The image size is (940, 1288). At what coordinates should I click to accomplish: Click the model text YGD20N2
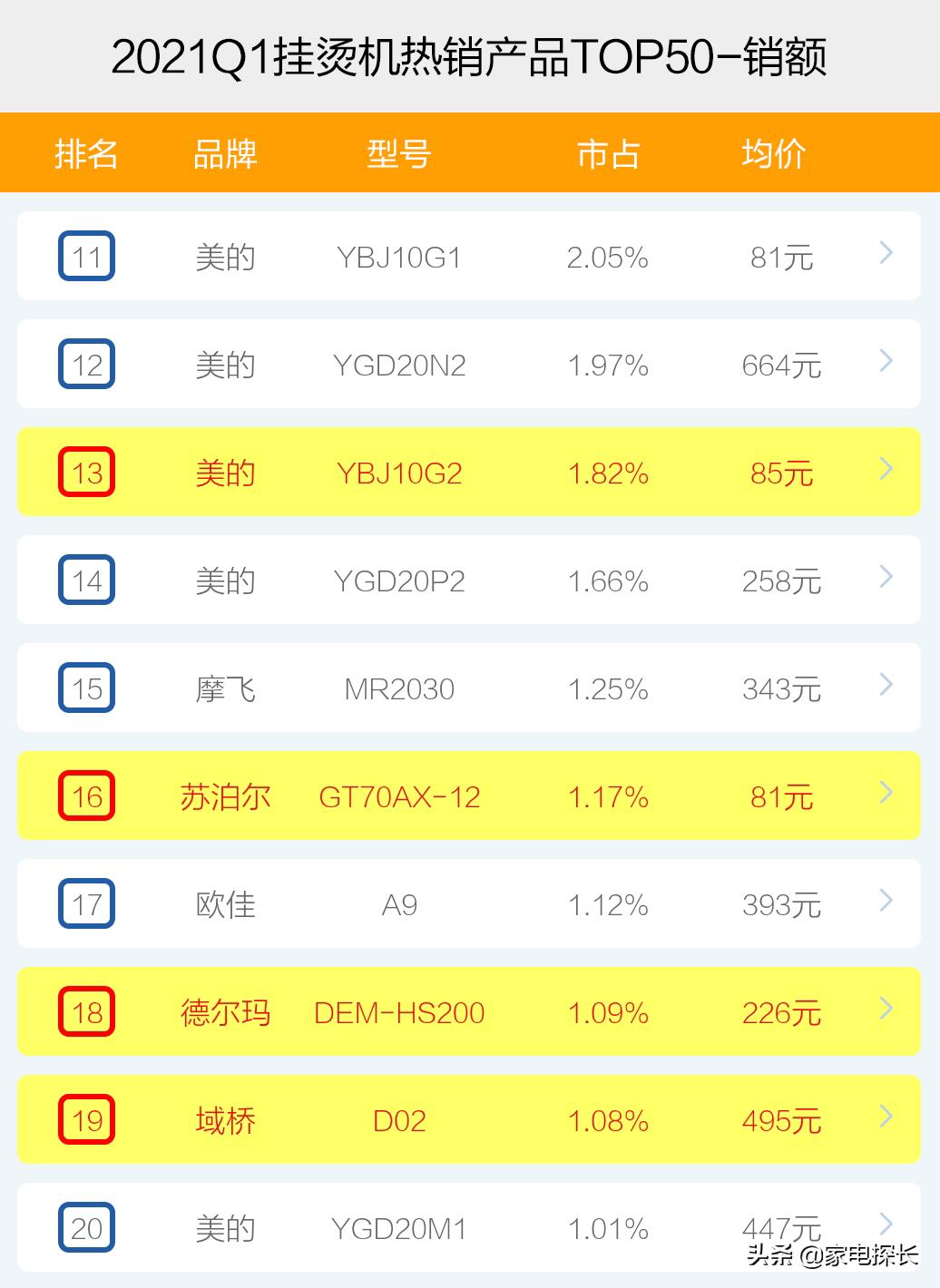[401, 365]
